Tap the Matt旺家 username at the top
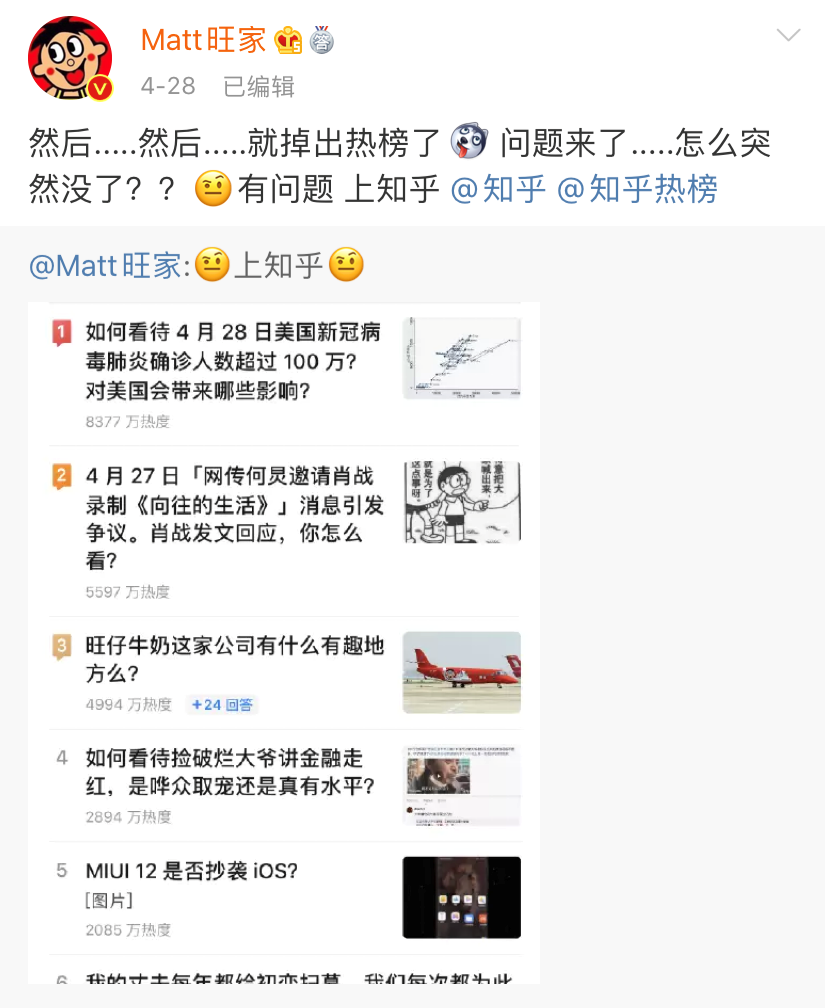The width and height of the screenshot is (825, 1008). [204, 40]
